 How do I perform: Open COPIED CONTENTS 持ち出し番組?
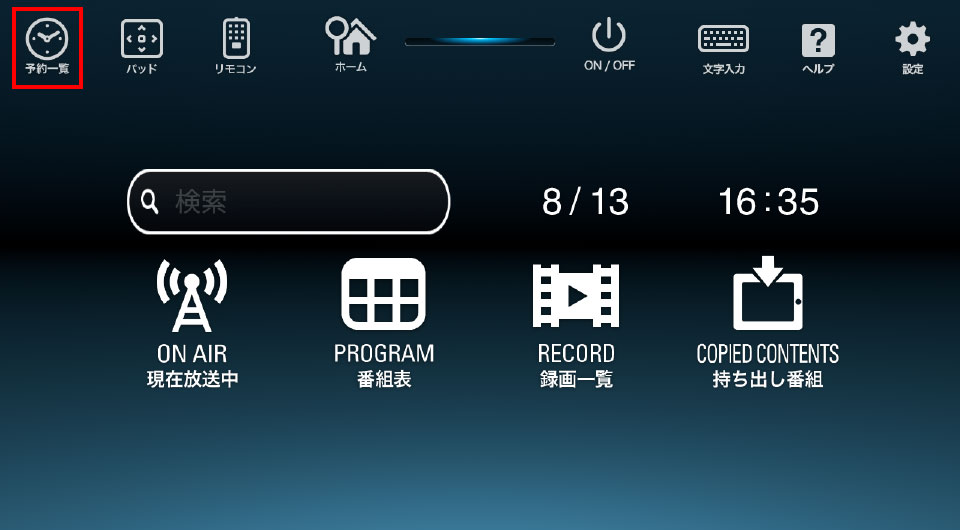click(767, 322)
